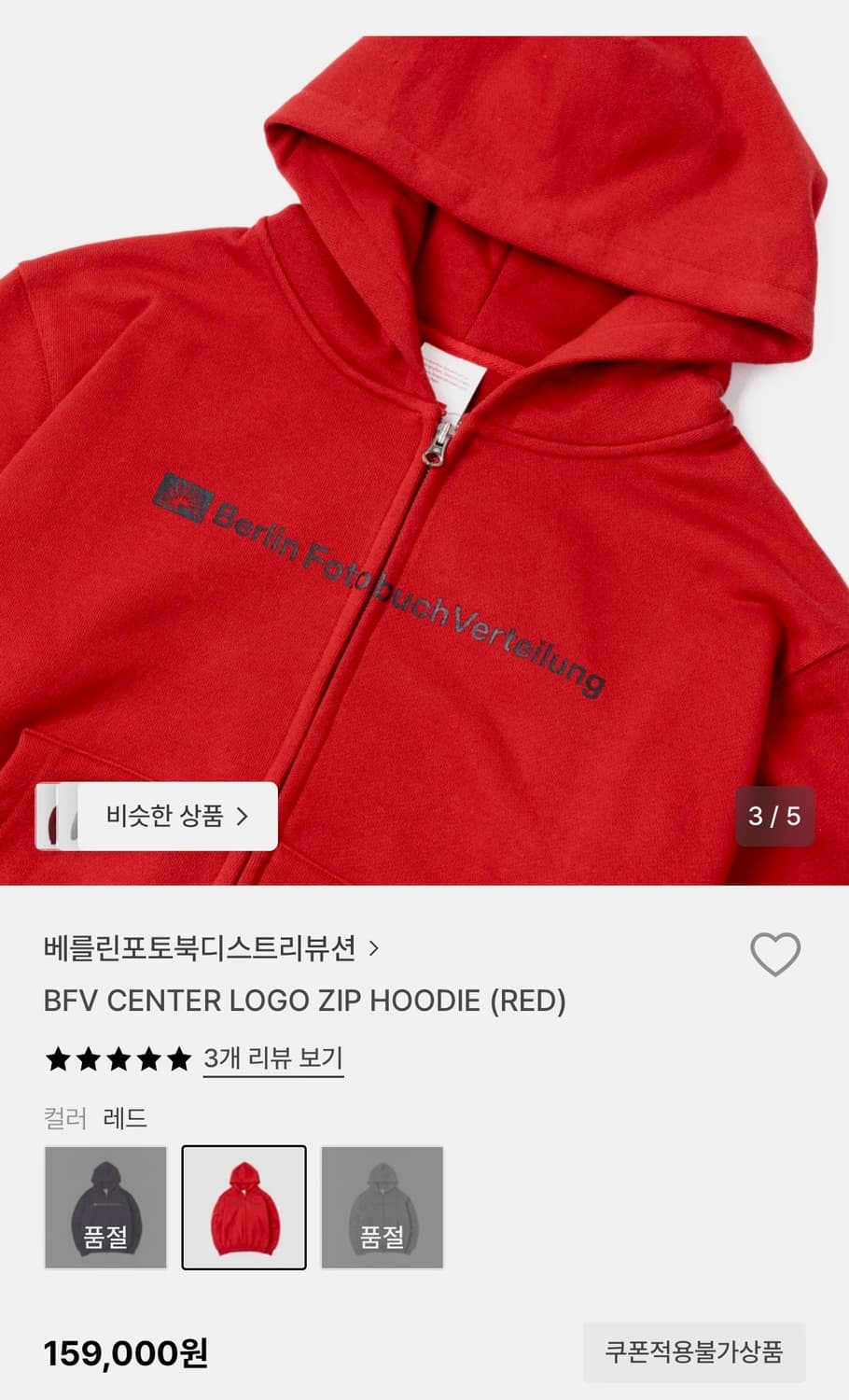Tap the 컬러 레드 color label
This screenshot has height=1400, width=849.
(96, 1117)
